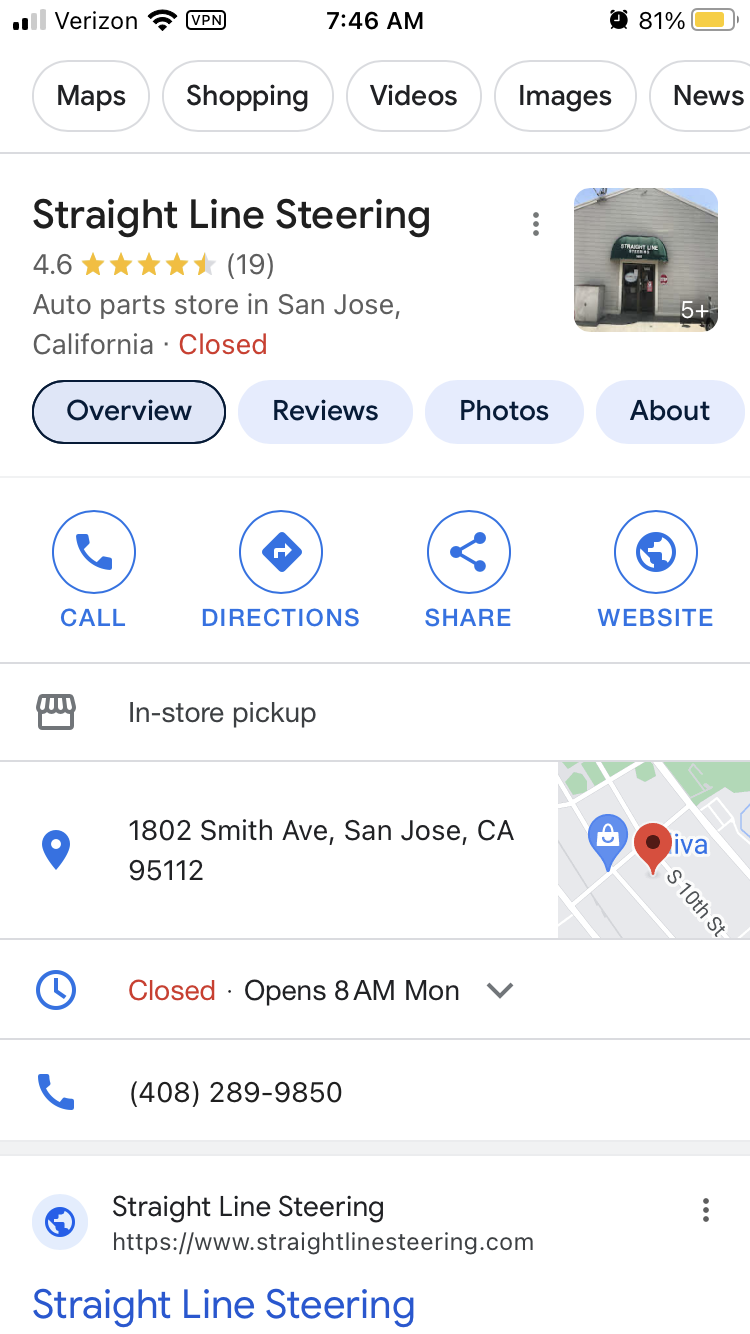View the storefront photo thumbnail
The width and height of the screenshot is (750, 1334).
(x=646, y=260)
